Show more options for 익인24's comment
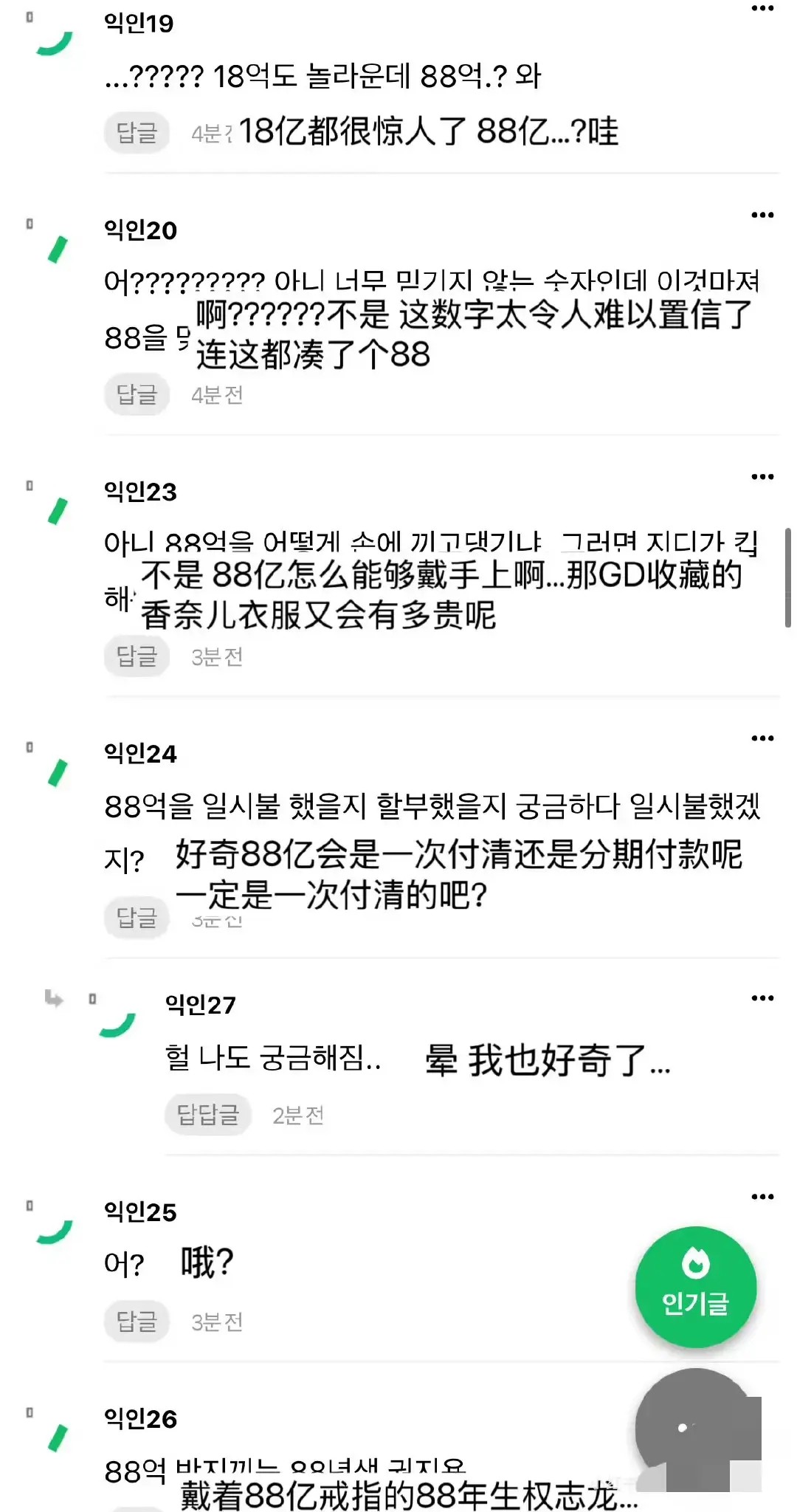Viewport: 797px width, 1512px height. pos(762,738)
